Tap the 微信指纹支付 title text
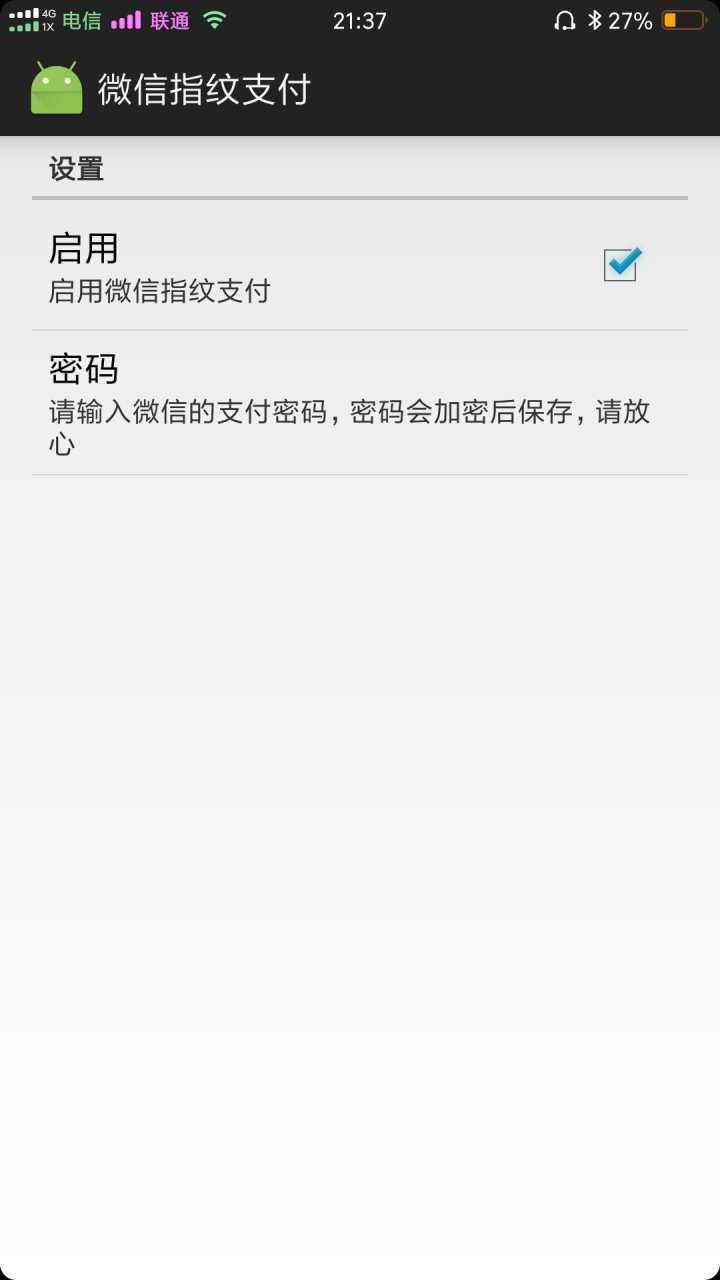Viewport: 720px width, 1280px height. click(203, 88)
